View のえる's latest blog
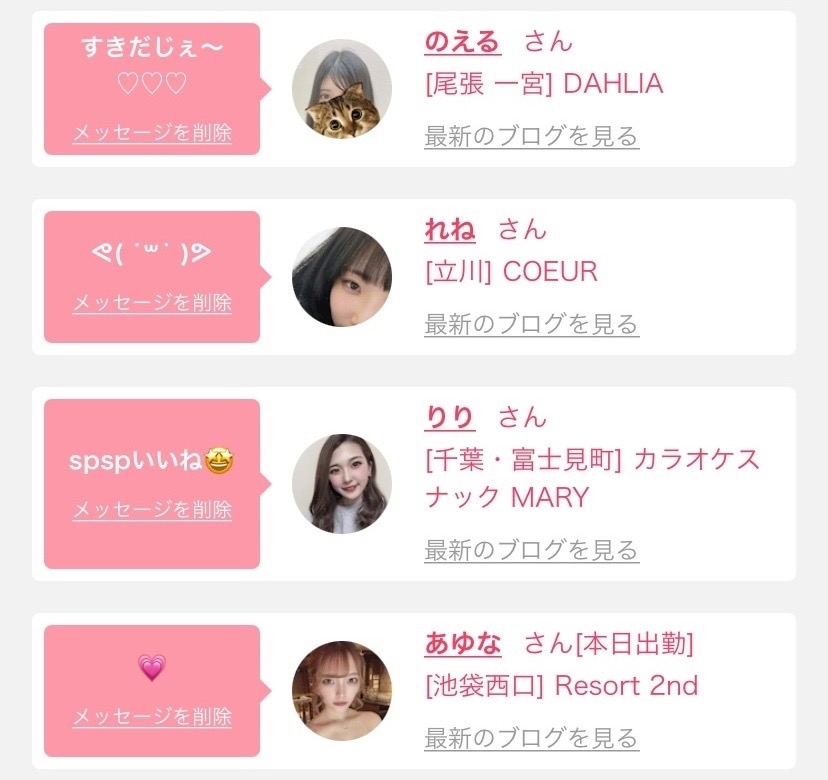The image size is (828, 780). point(531,136)
